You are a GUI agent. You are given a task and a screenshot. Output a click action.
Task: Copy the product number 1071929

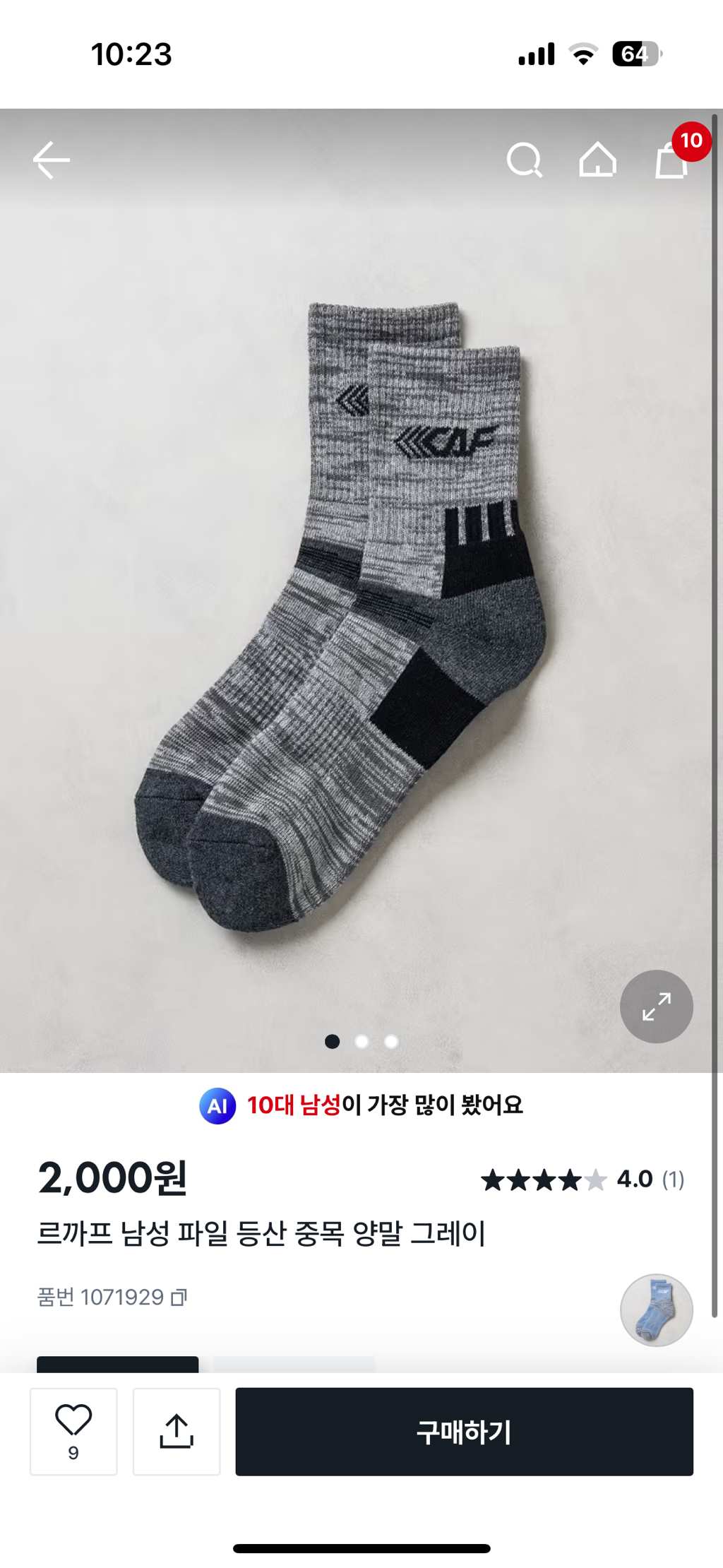coord(179,1297)
